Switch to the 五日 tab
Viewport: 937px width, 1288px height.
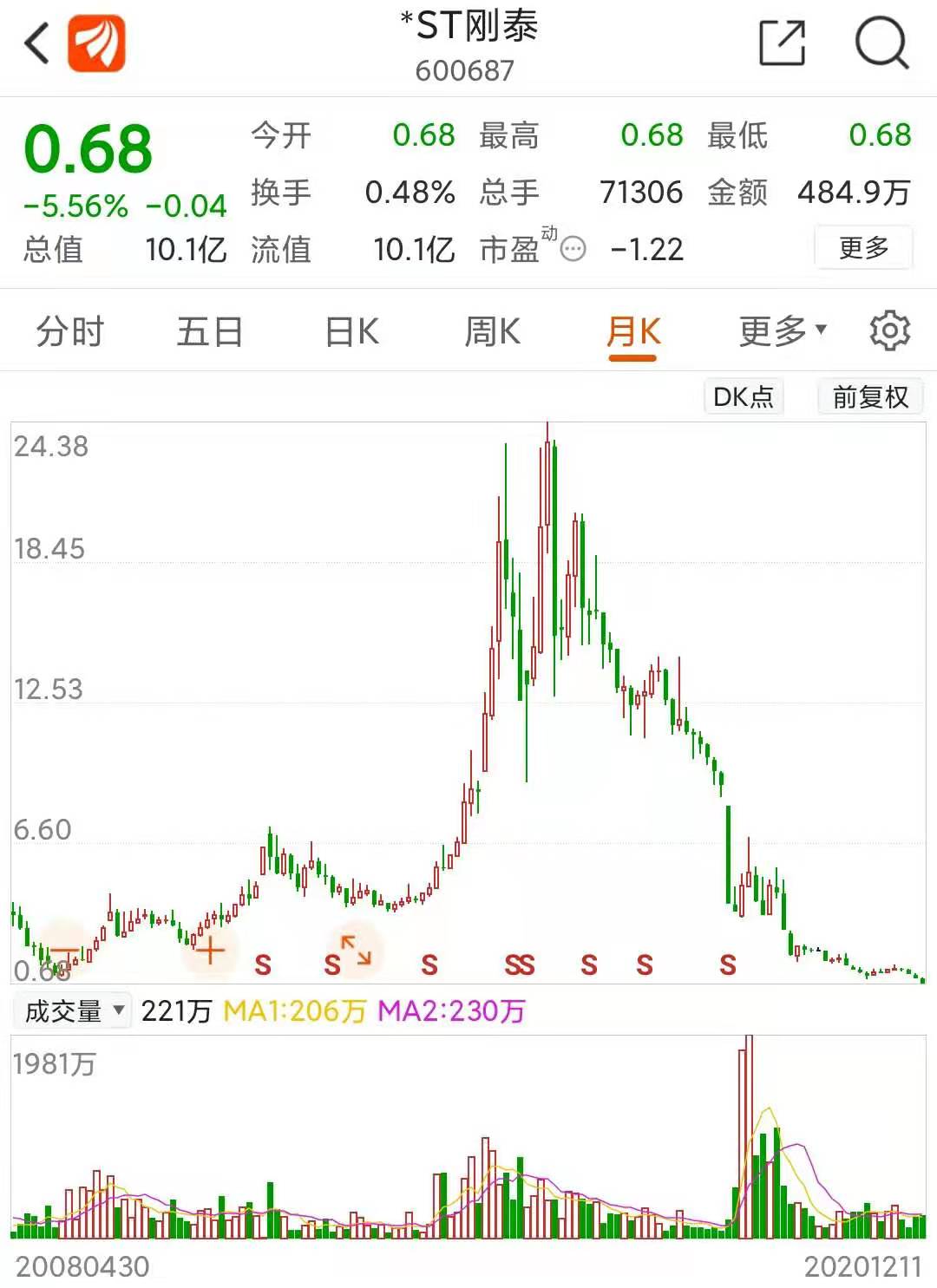tap(209, 331)
